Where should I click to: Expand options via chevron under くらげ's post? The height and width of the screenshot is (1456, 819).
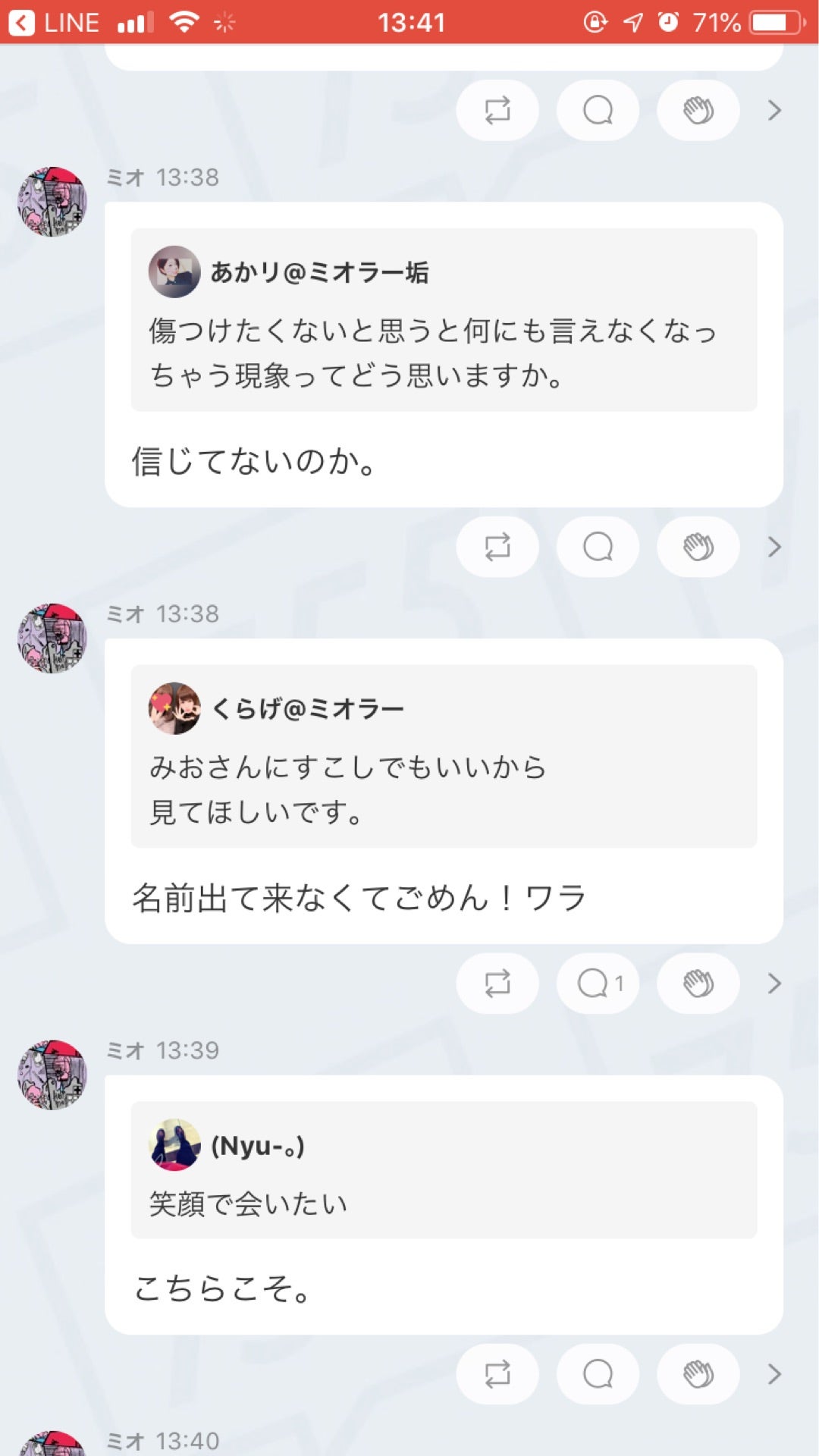pos(774,983)
